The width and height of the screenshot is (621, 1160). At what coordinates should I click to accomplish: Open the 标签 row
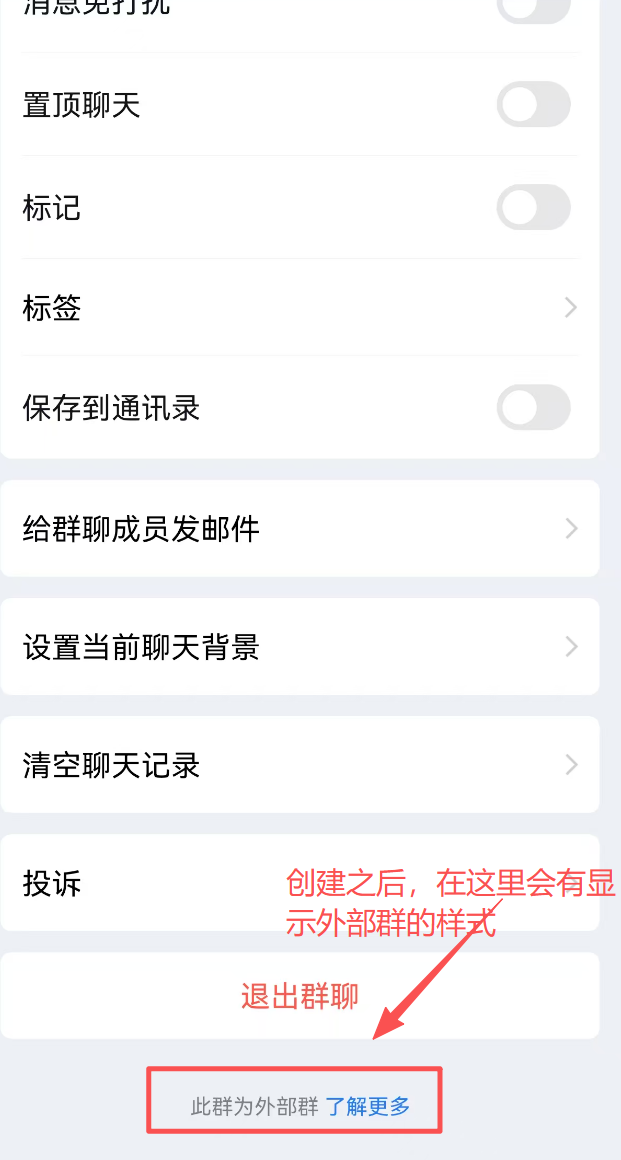tap(300, 307)
